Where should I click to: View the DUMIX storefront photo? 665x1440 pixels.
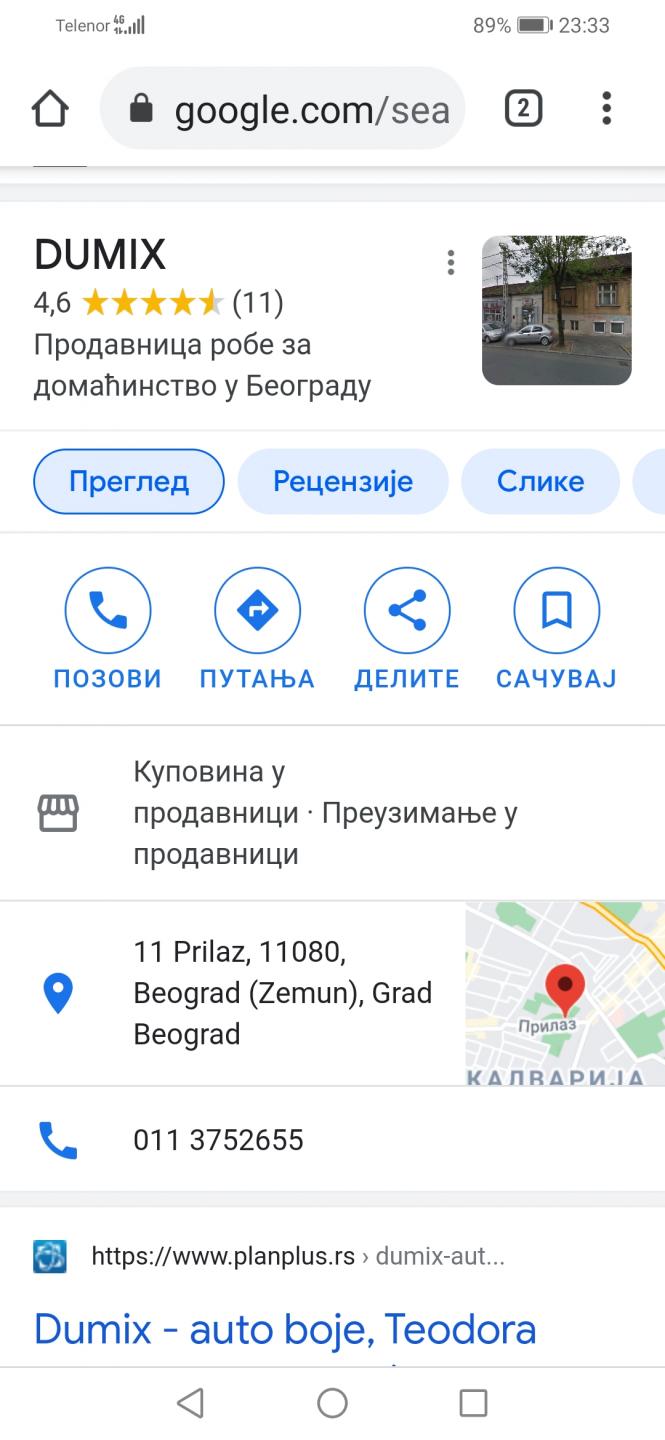tap(557, 310)
